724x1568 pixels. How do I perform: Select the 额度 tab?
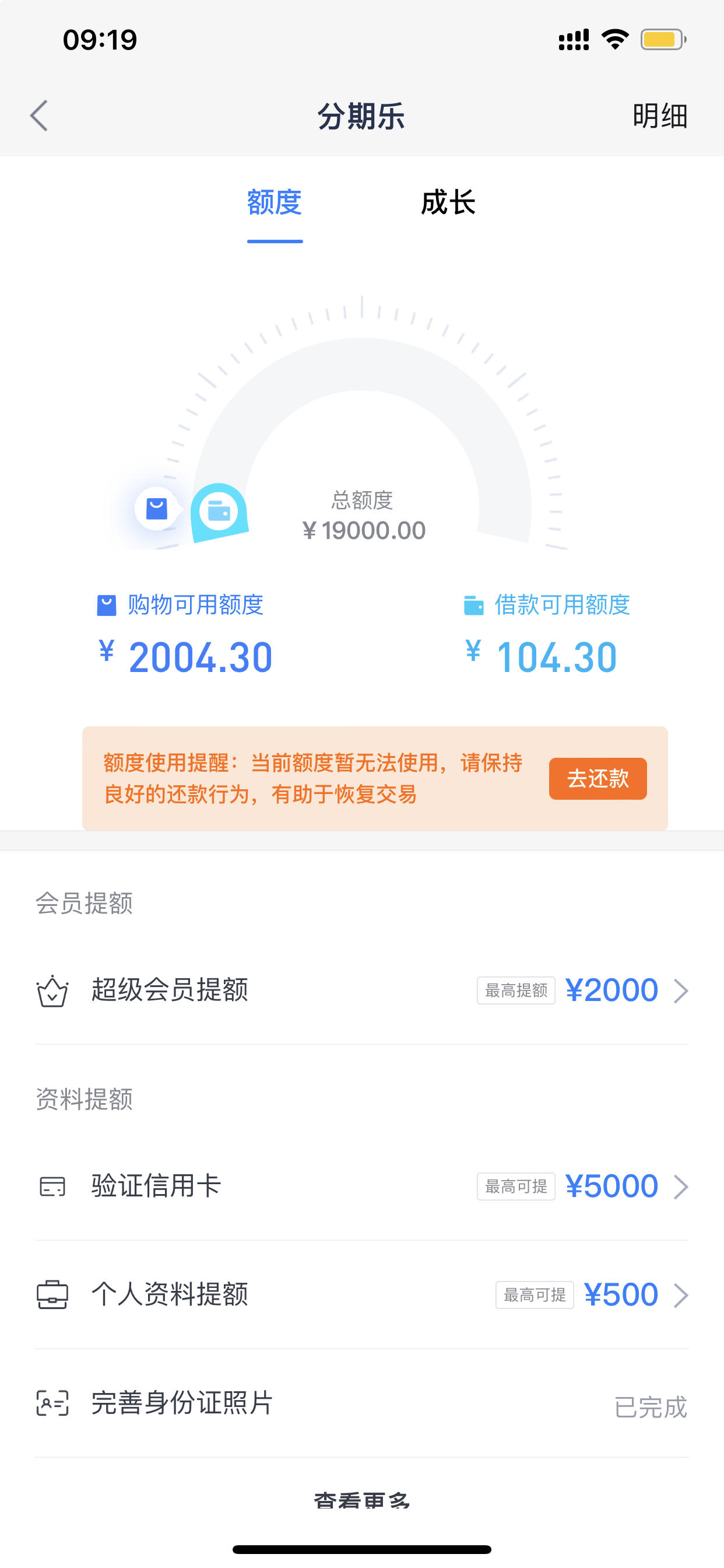pos(274,204)
